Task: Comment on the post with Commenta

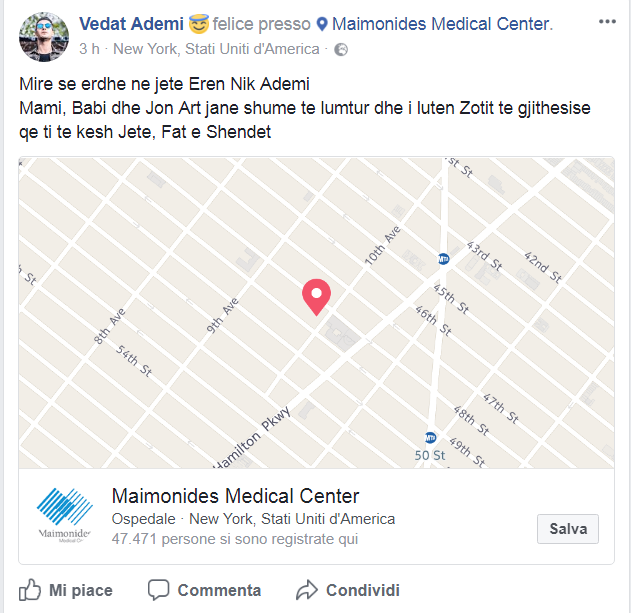Action: point(204,590)
